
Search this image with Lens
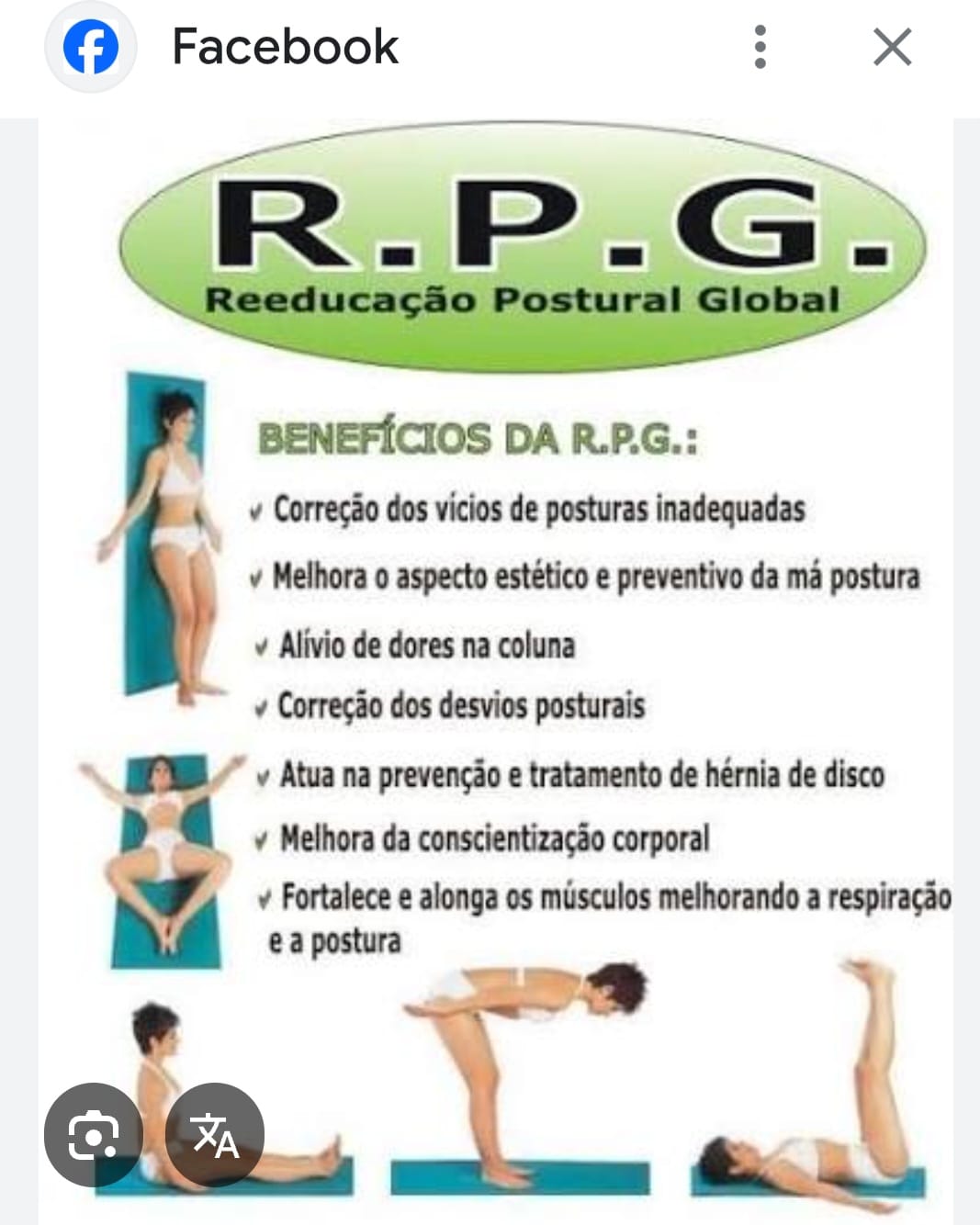94,1136
